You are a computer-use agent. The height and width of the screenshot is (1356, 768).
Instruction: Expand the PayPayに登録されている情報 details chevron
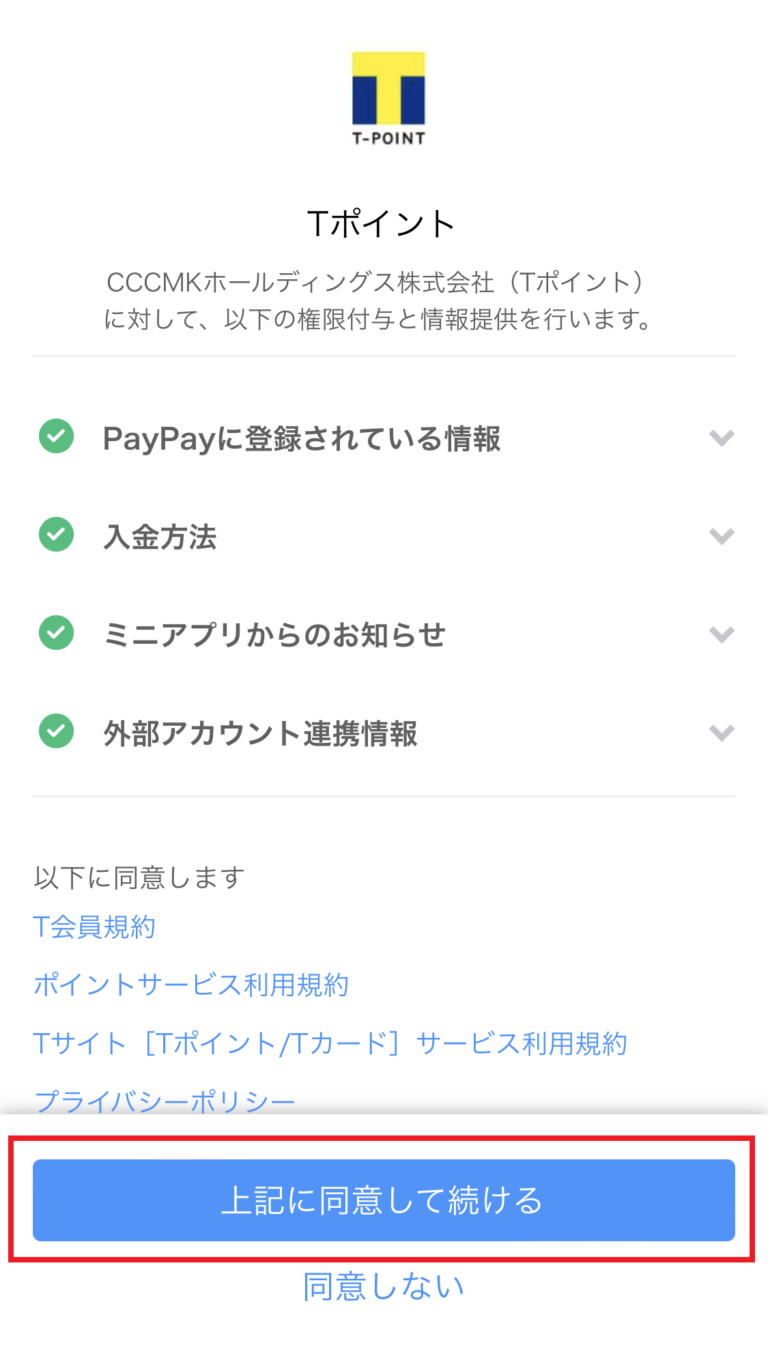[722, 437]
